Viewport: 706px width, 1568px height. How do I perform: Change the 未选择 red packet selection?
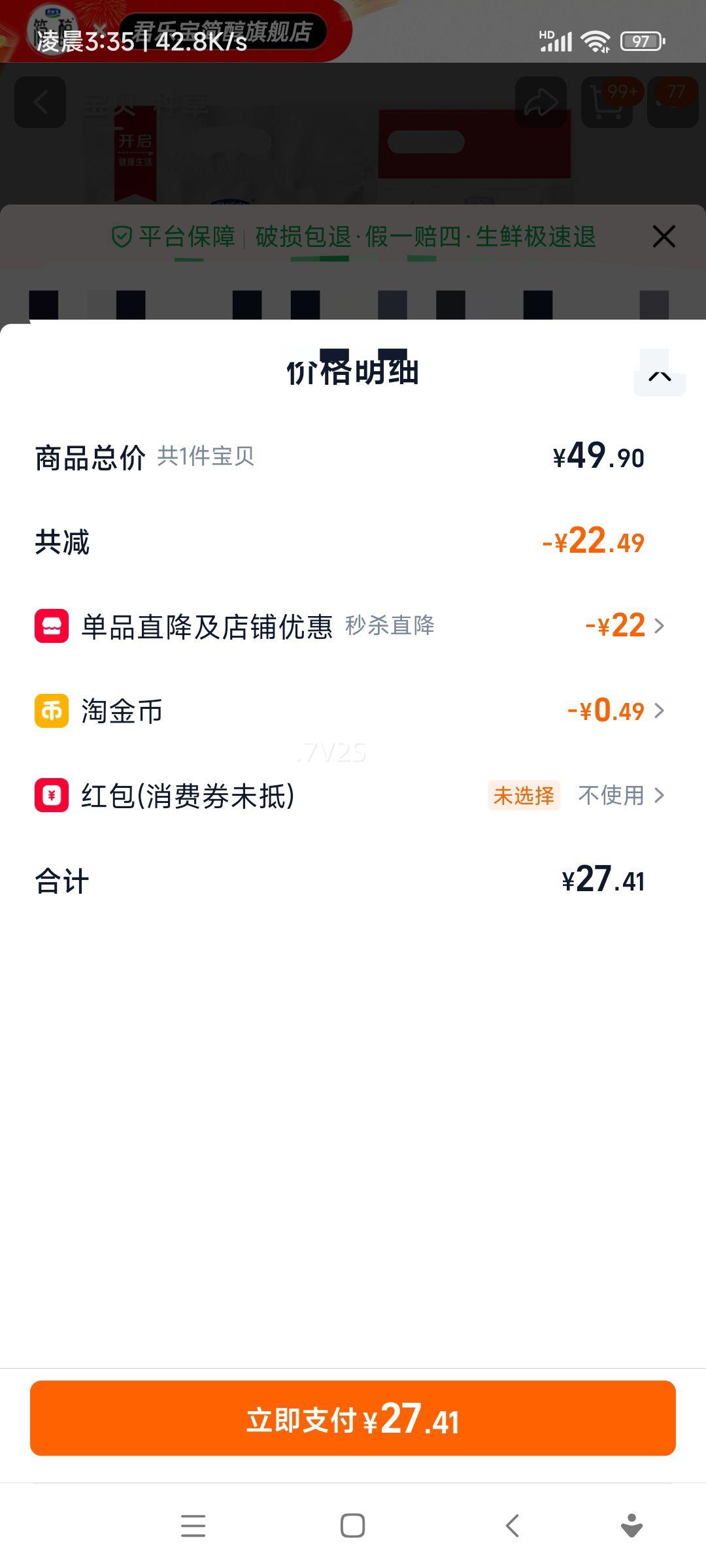coord(524,796)
